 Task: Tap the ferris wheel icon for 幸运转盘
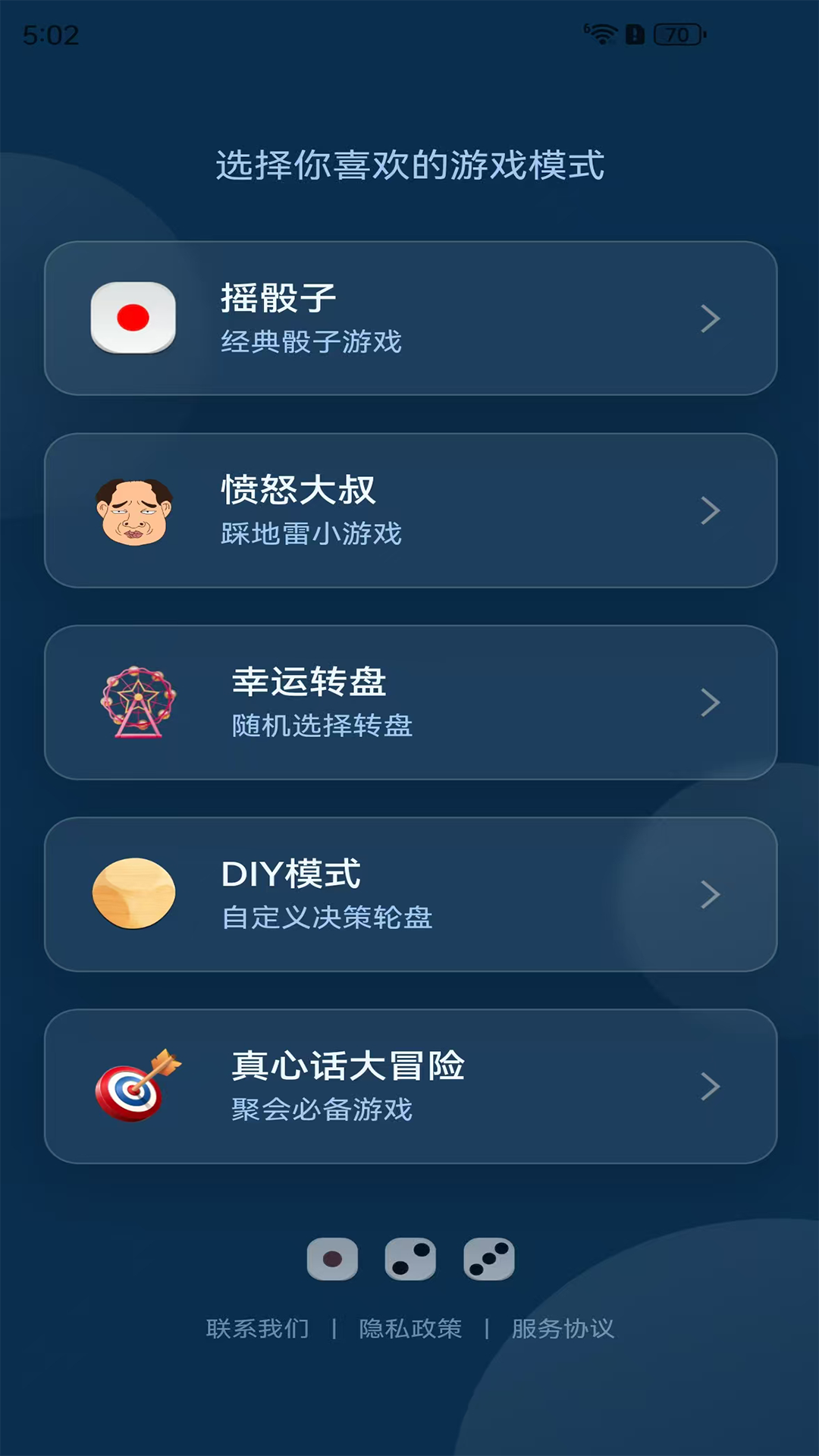pyautogui.click(x=133, y=702)
